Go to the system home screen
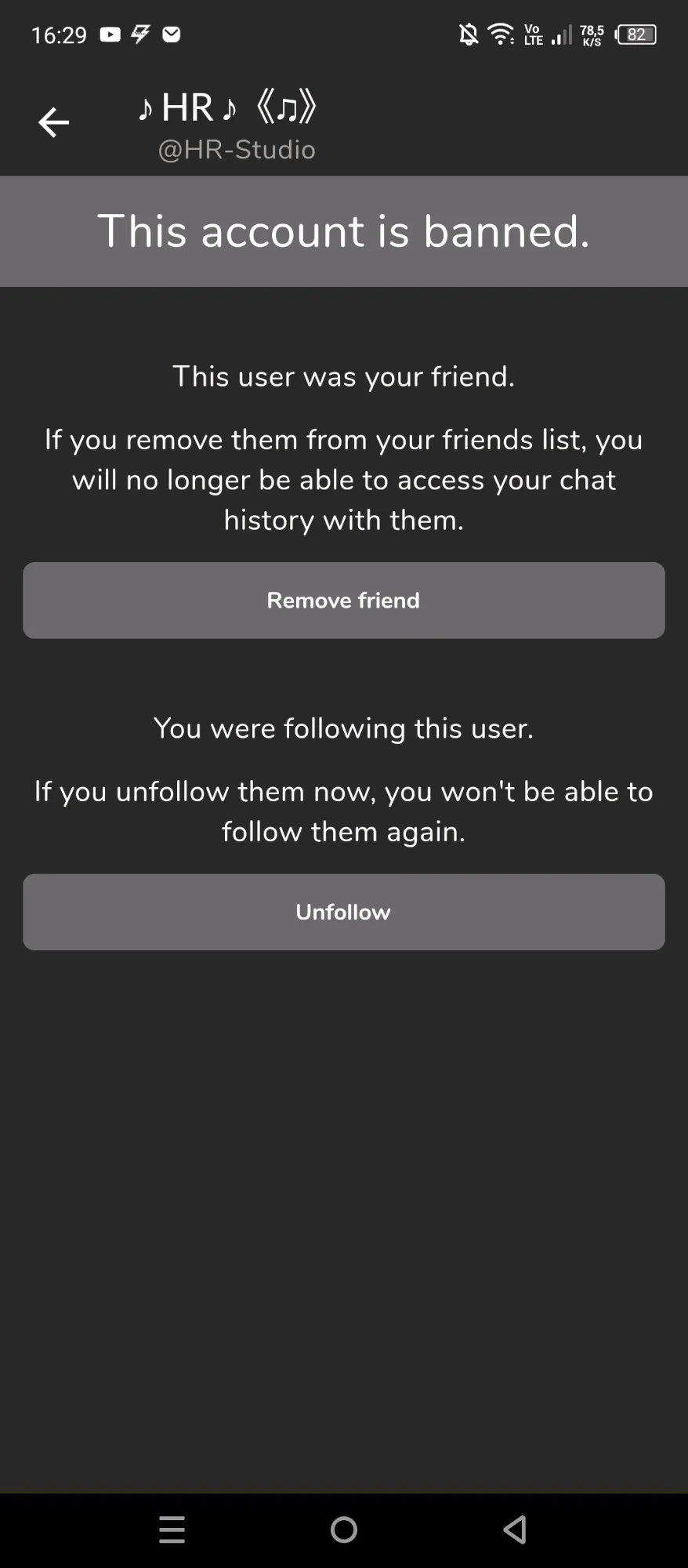688x1568 pixels. [x=344, y=1530]
